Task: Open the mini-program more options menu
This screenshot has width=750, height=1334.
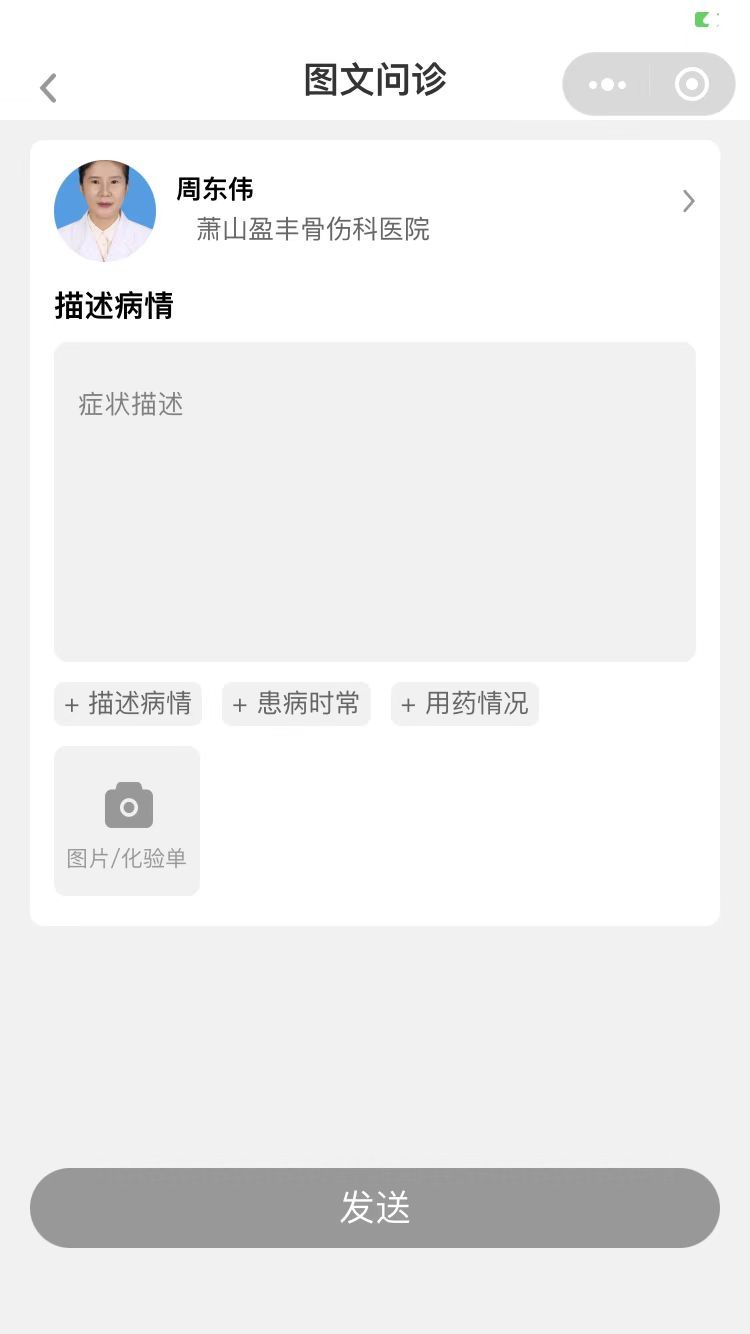Action: coord(607,85)
